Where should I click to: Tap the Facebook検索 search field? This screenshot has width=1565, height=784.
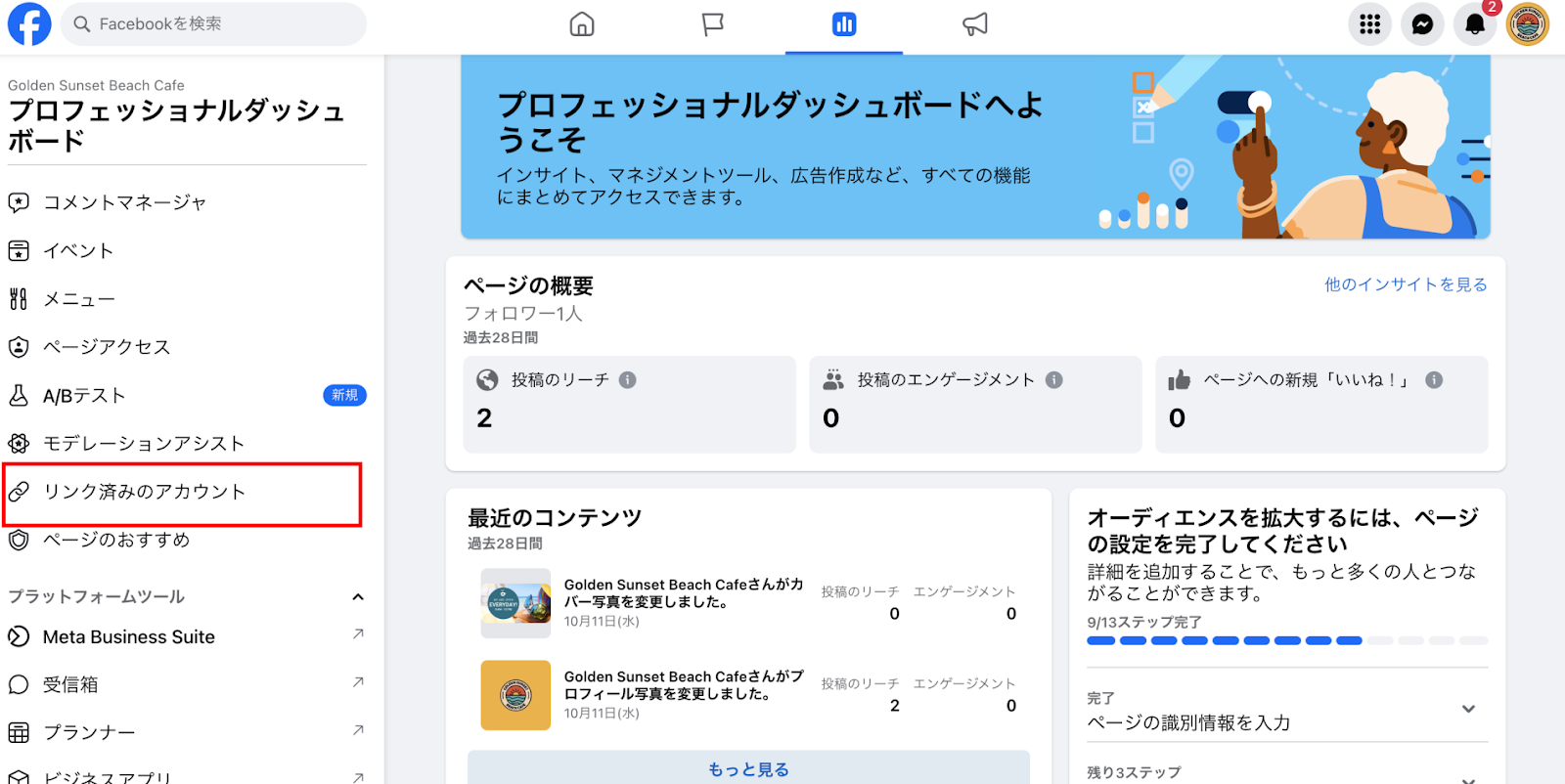click(213, 23)
